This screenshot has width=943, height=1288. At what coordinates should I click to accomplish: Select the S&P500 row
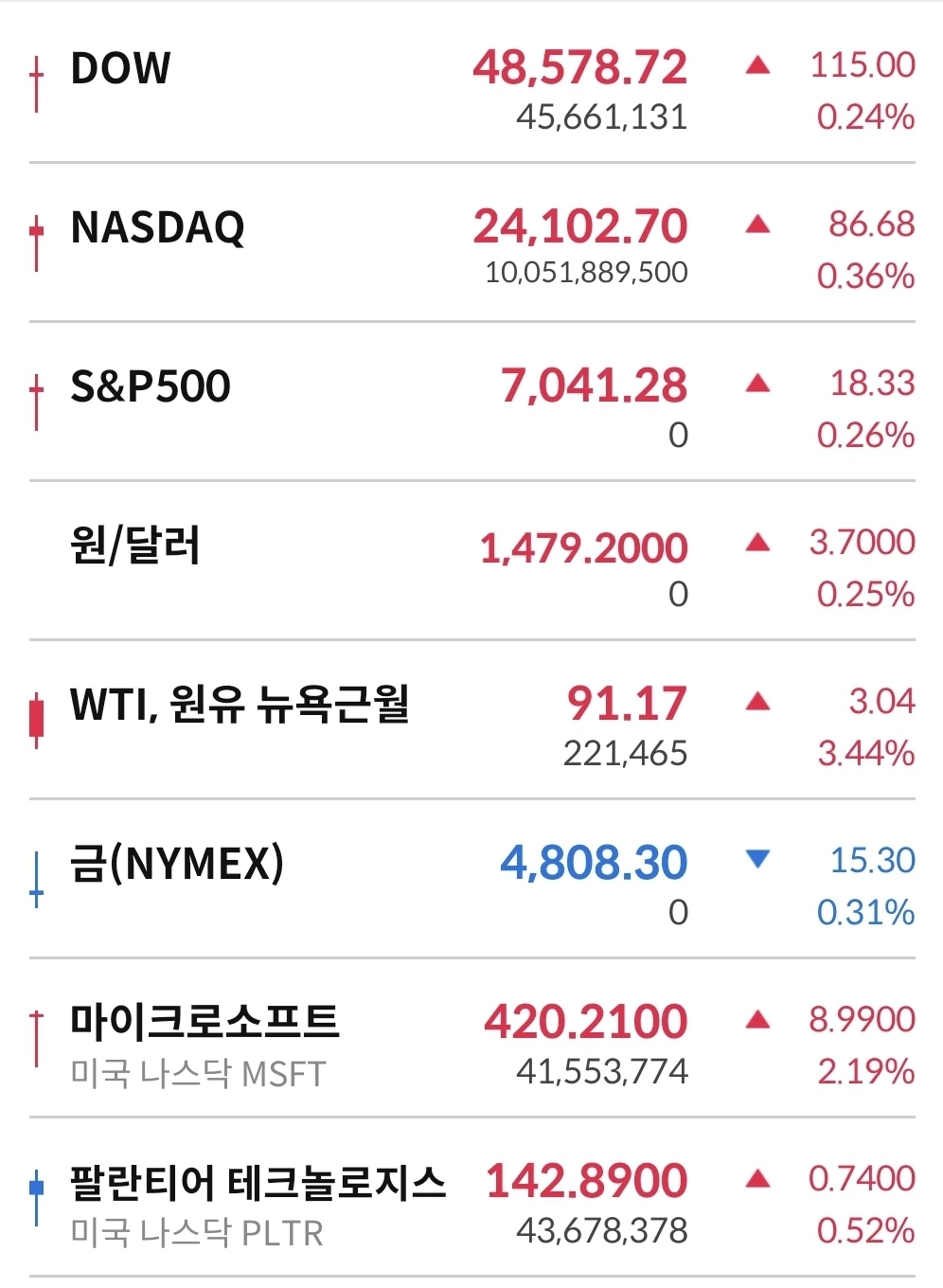point(151,387)
